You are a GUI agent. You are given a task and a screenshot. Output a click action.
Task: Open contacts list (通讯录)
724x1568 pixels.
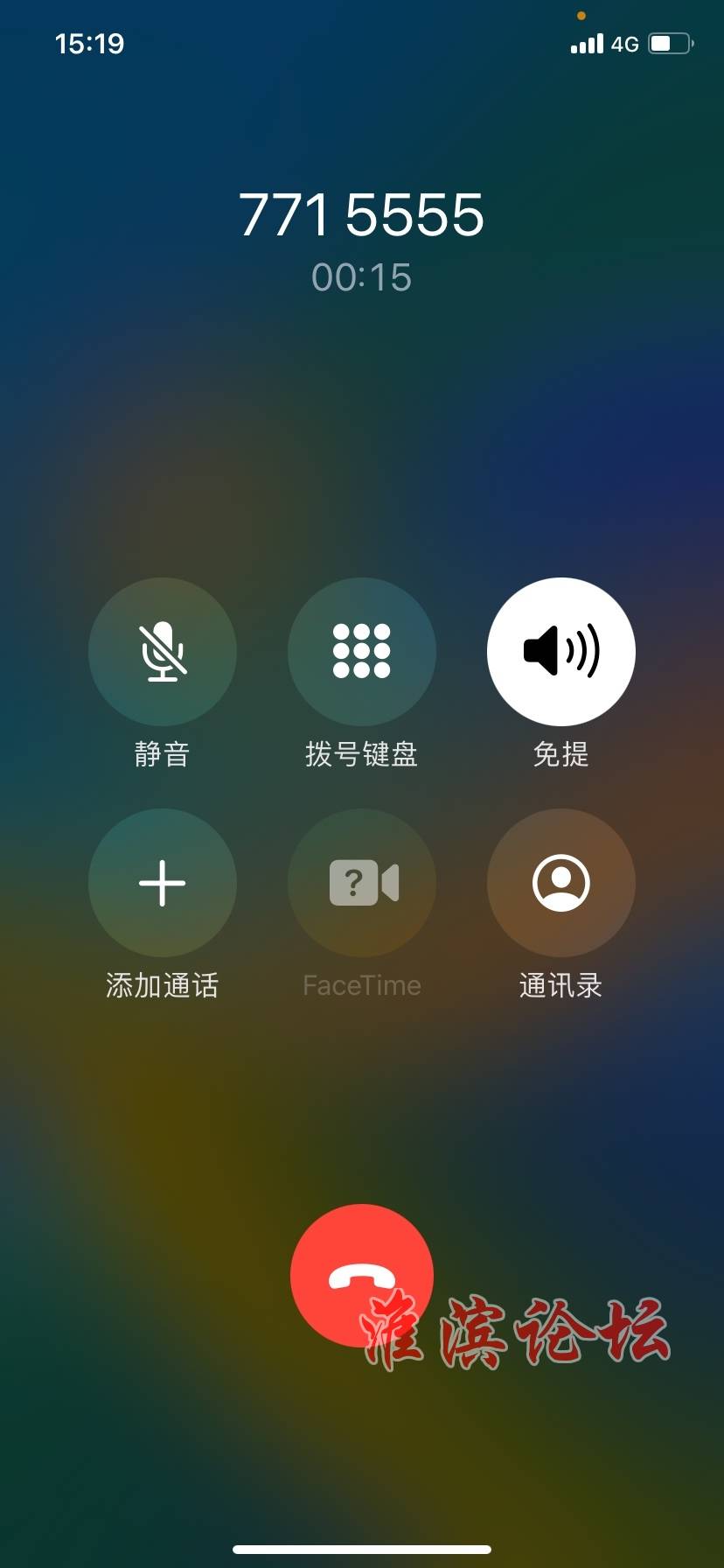(x=560, y=883)
